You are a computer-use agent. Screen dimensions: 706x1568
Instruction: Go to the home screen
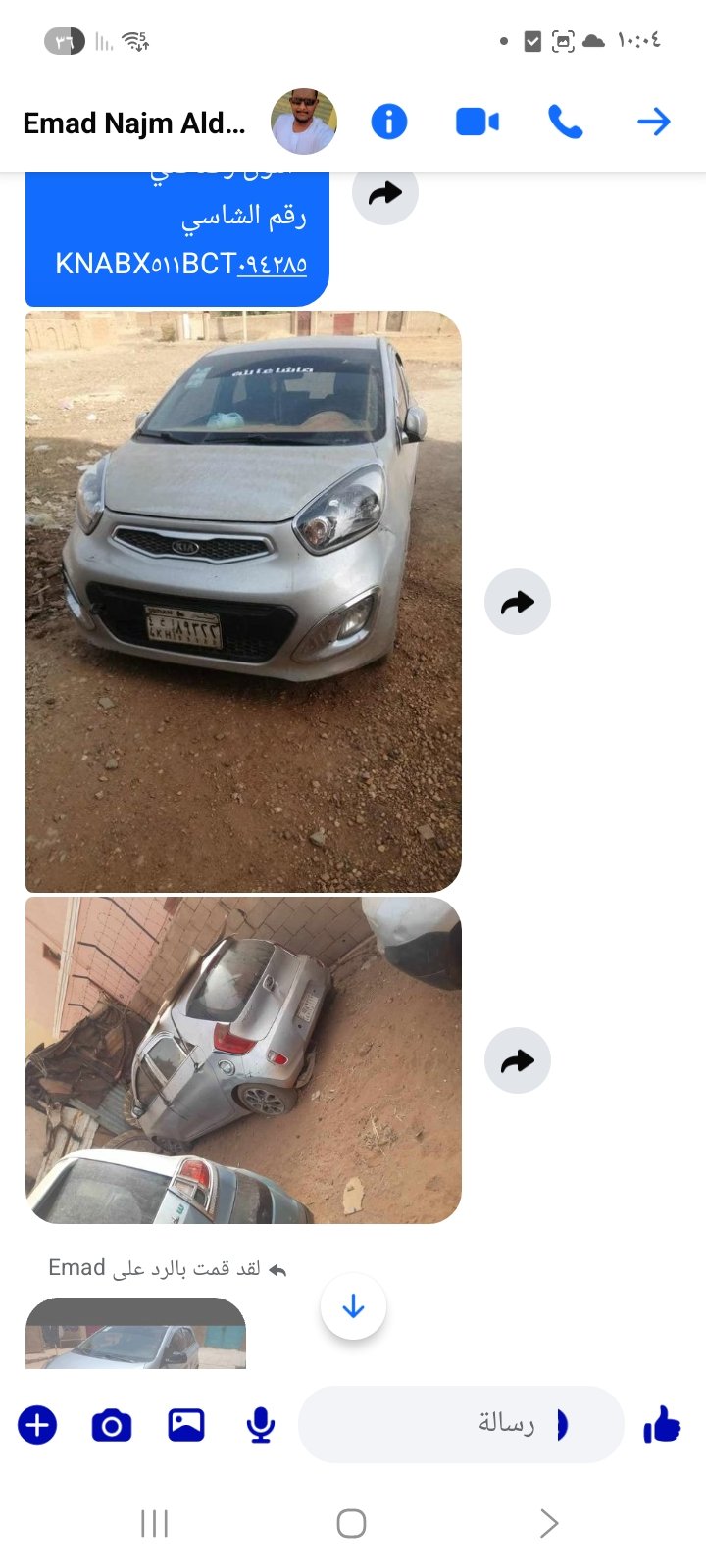351,1523
